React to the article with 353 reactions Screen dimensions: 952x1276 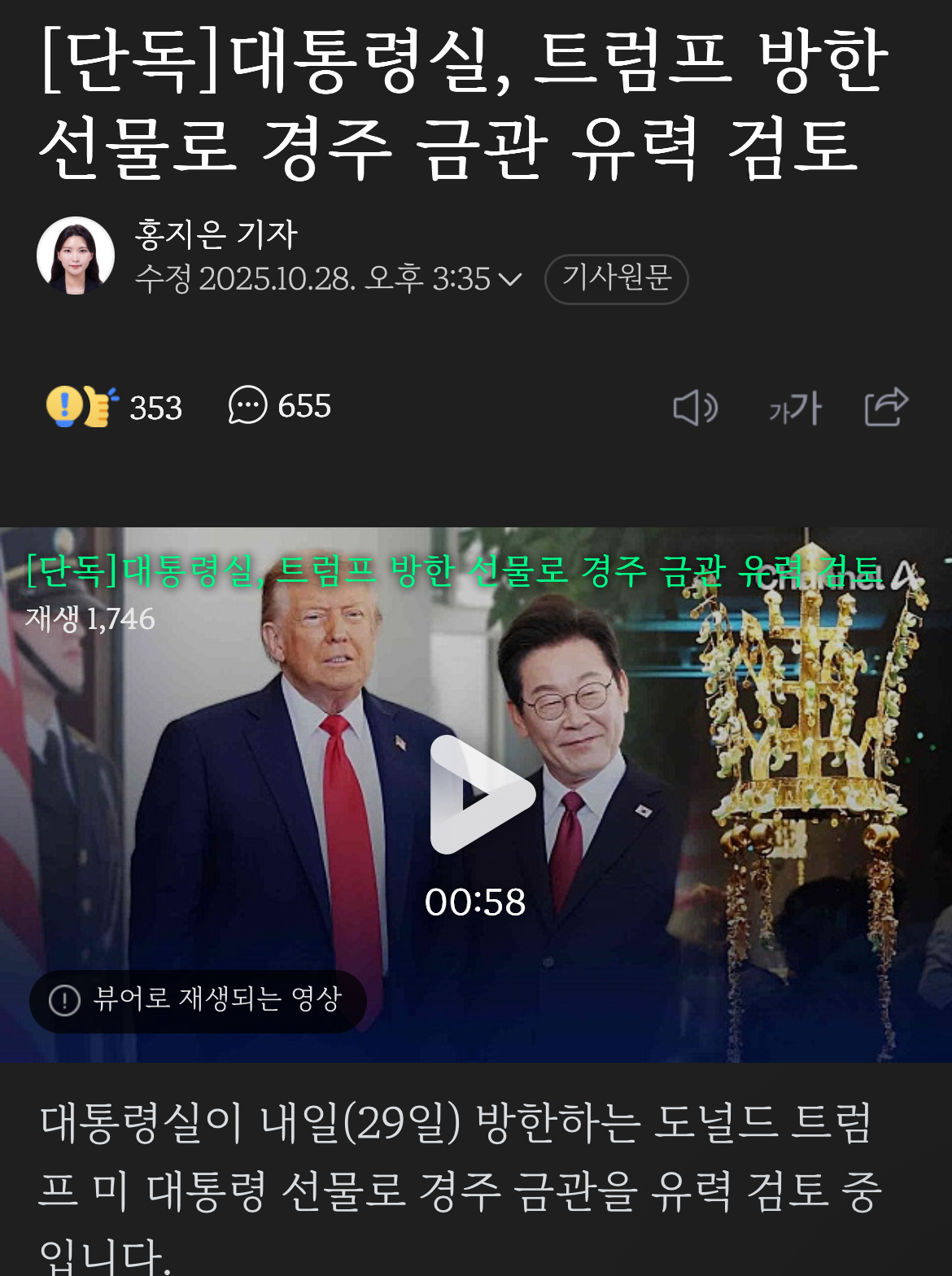(114, 406)
